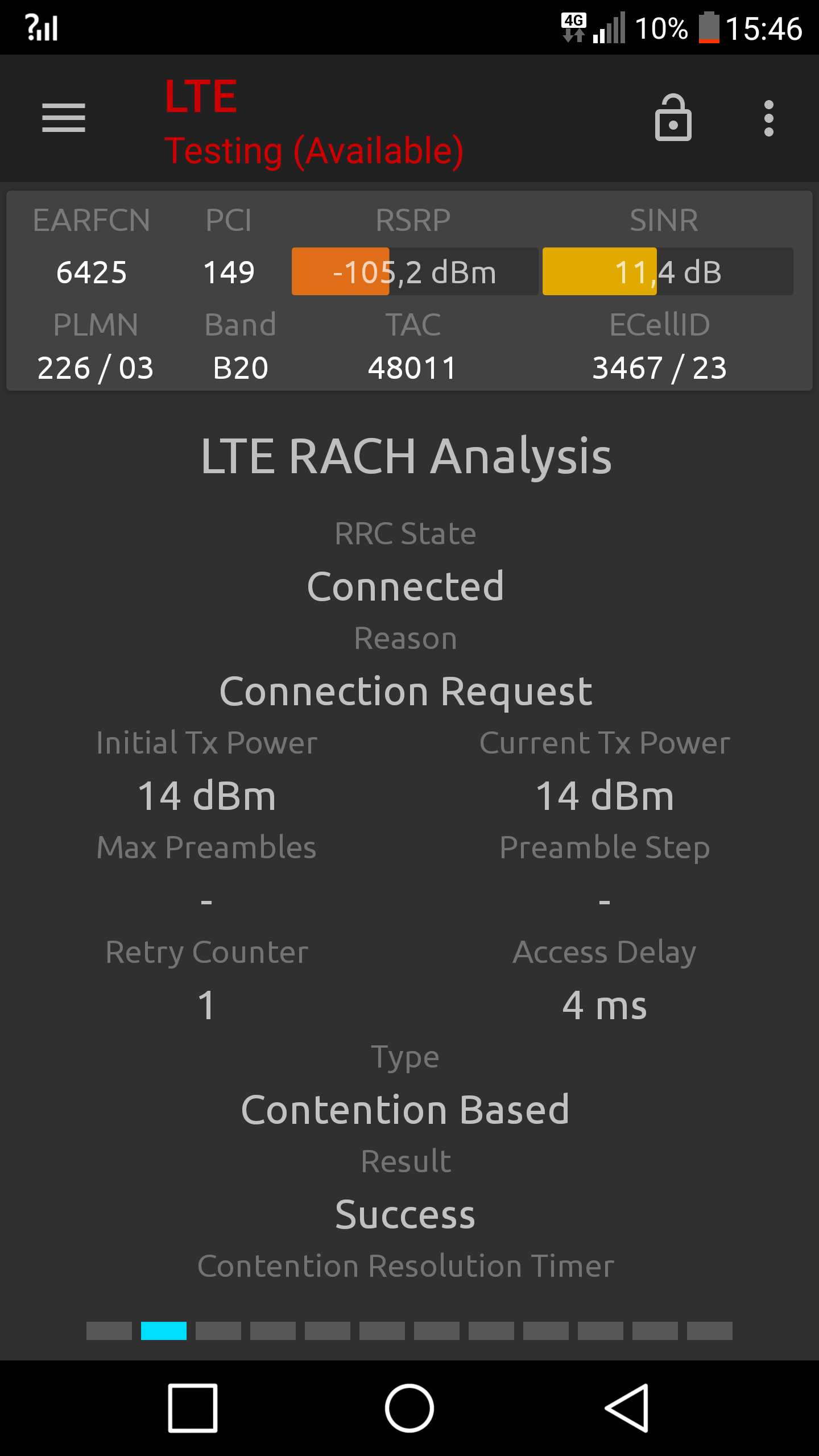Go back using the system back button
This screenshot has width=819, height=1456.
pyautogui.click(x=626, y=1408)
